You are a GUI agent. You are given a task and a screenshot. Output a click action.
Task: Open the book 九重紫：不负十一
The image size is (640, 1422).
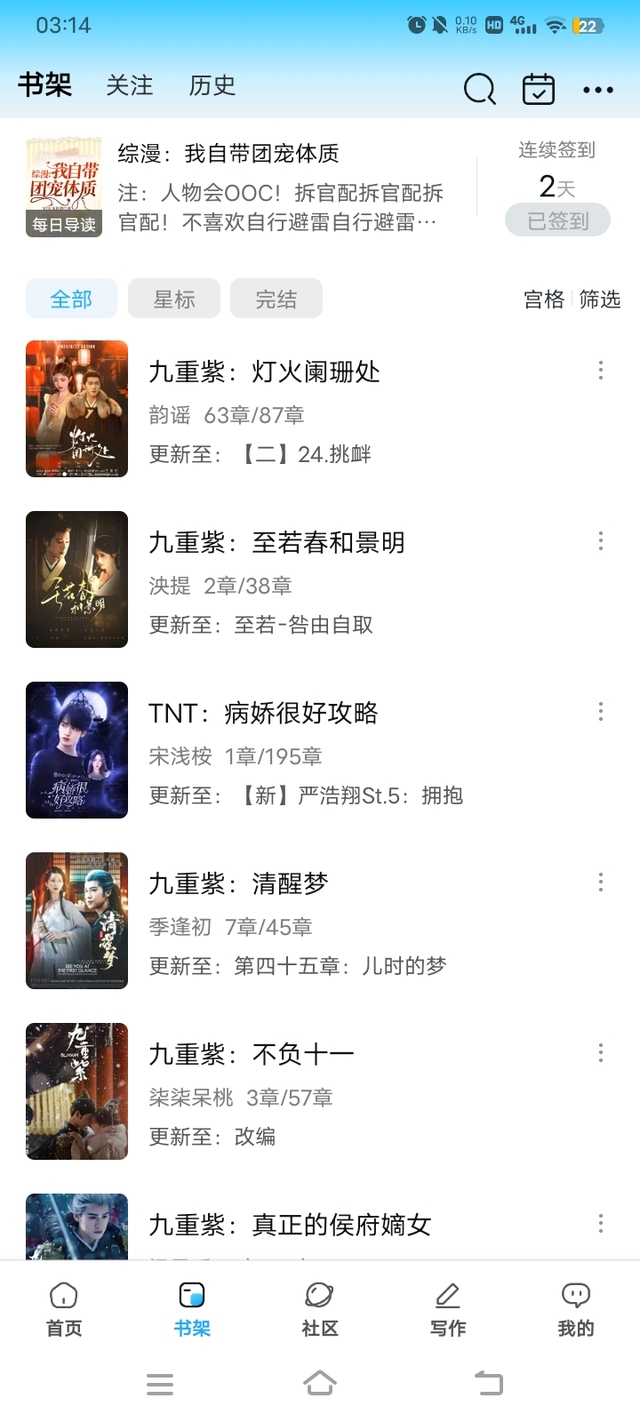click(251, 1054)
